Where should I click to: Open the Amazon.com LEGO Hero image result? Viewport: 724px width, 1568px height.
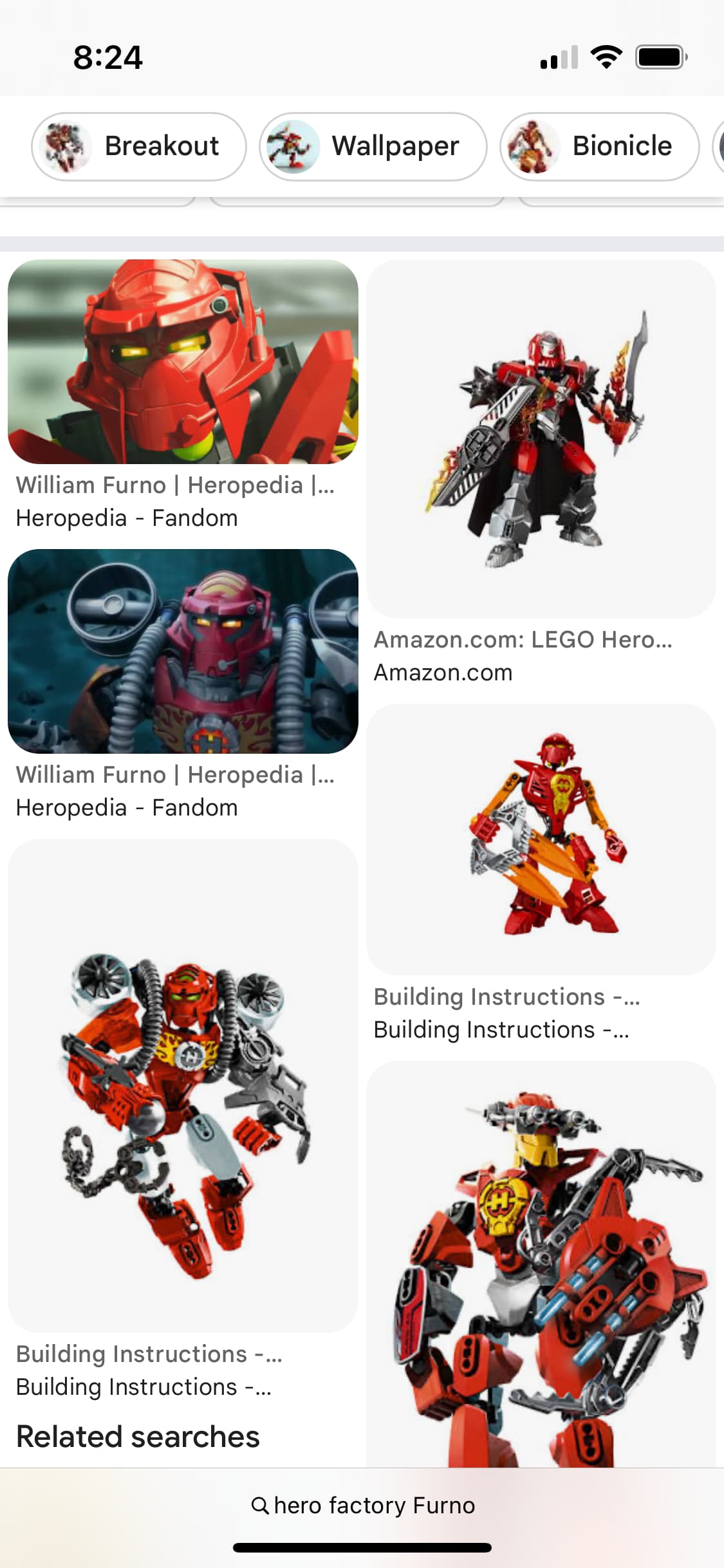(541, 439)
